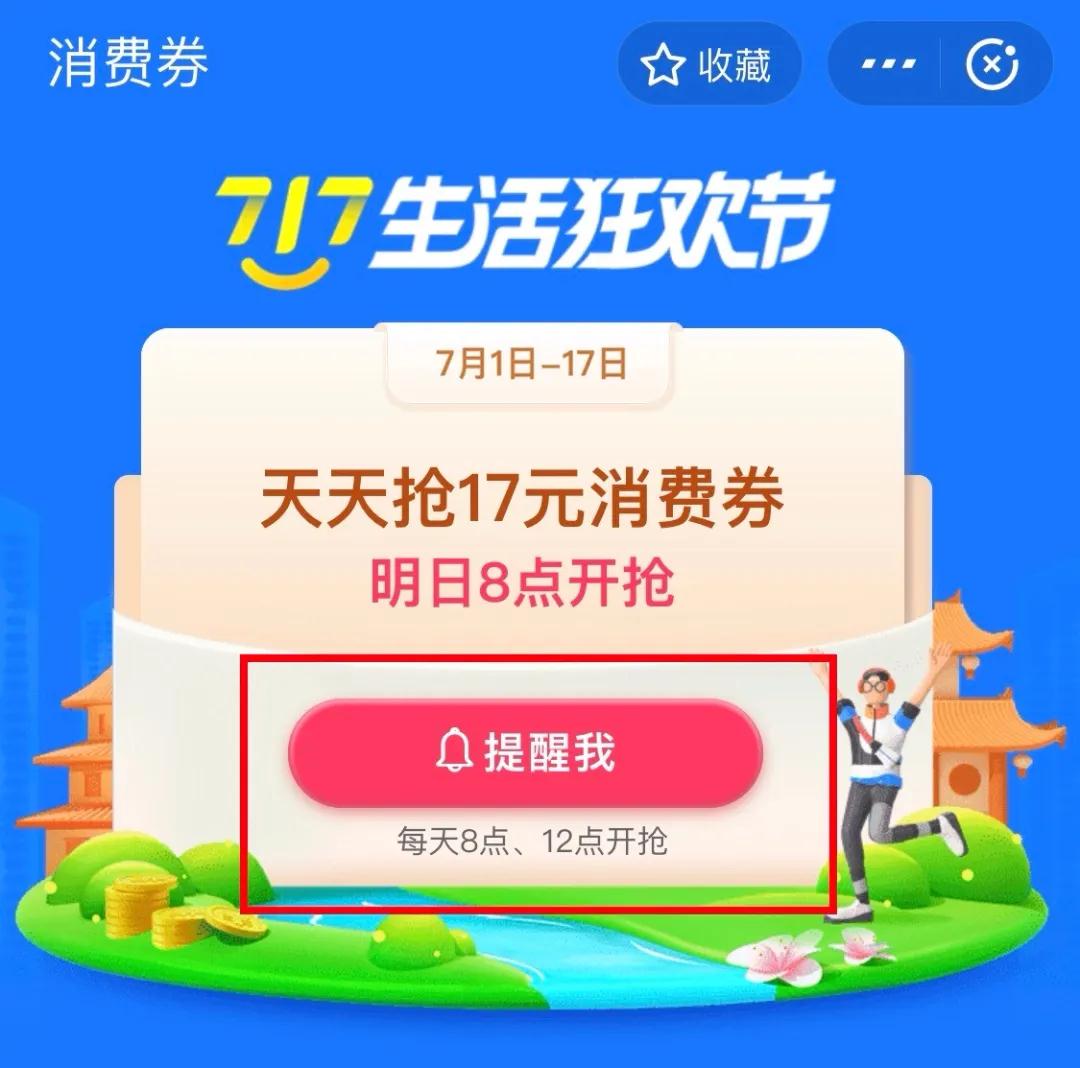Close the mini program
Screen dimensions: 1080x1068
[991, 66]
